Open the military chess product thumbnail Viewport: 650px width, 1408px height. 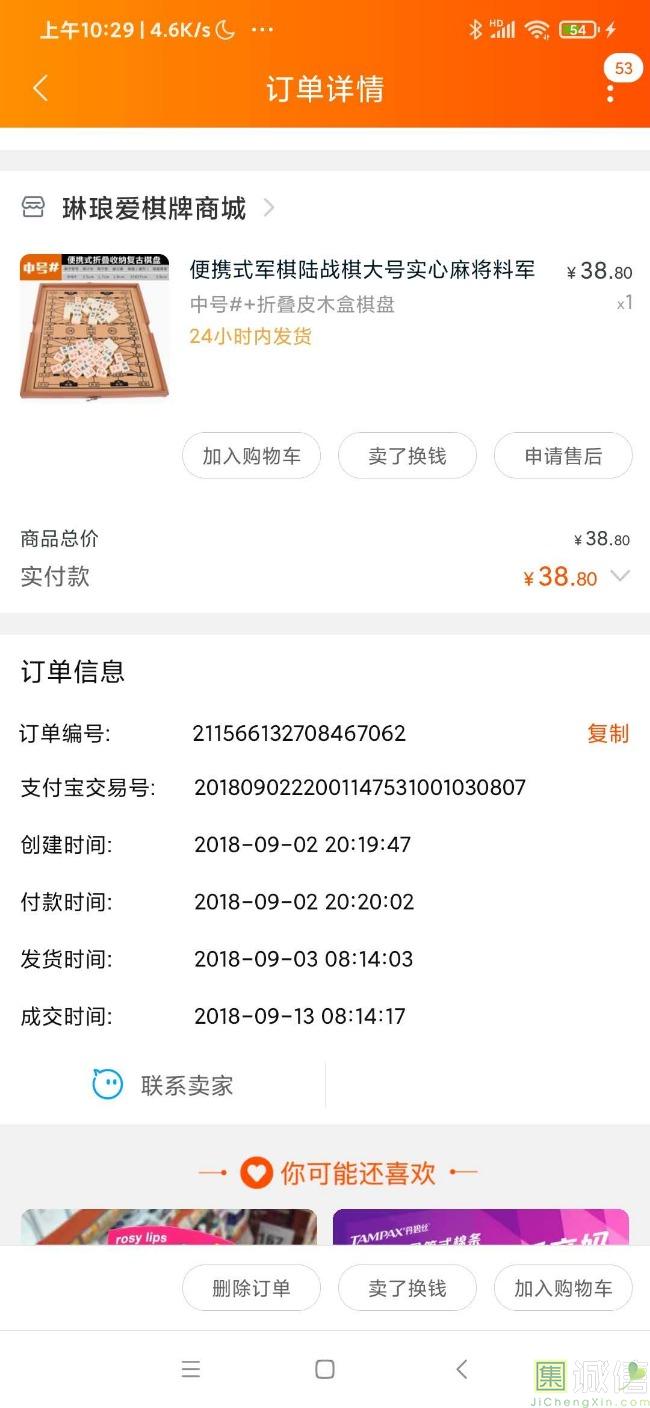tap(94, 327)
